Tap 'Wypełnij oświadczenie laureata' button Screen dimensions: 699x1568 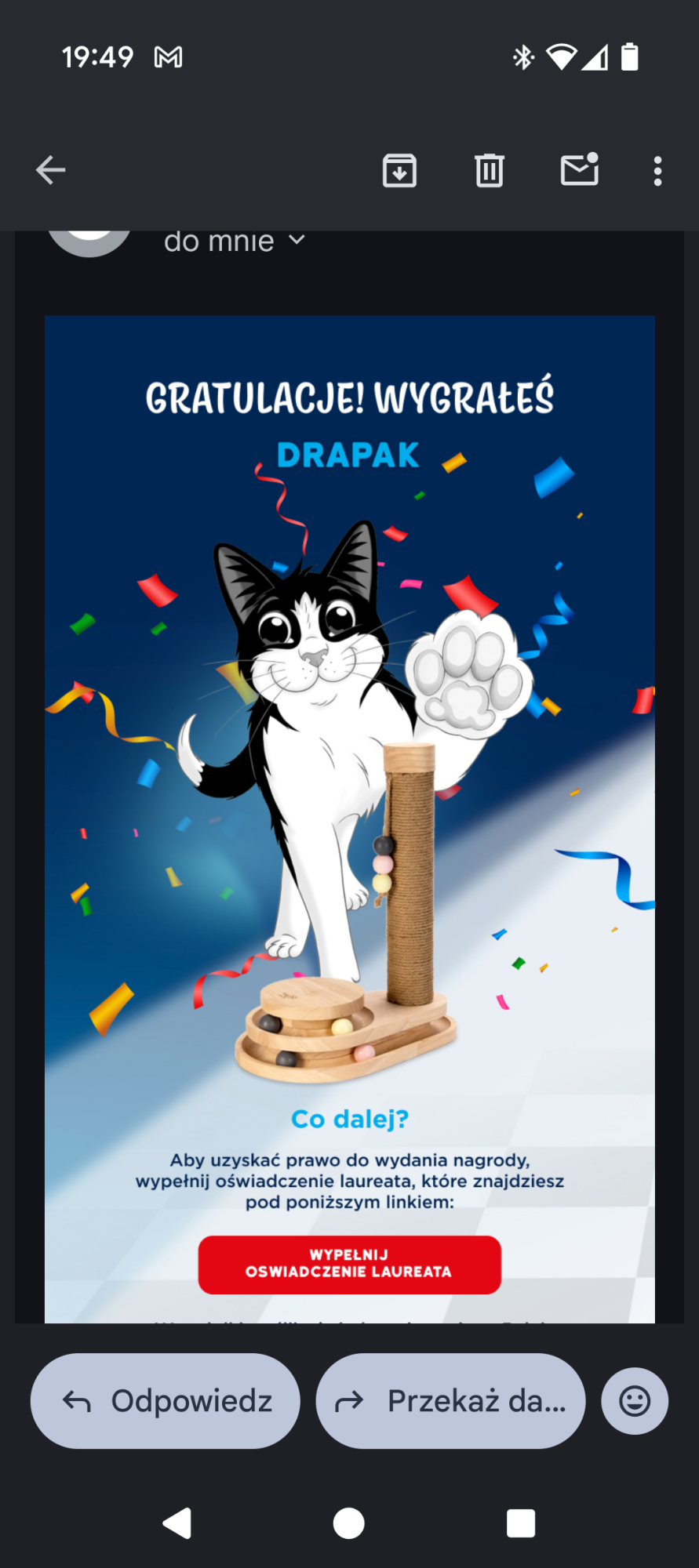click(x=349, y=1264)
